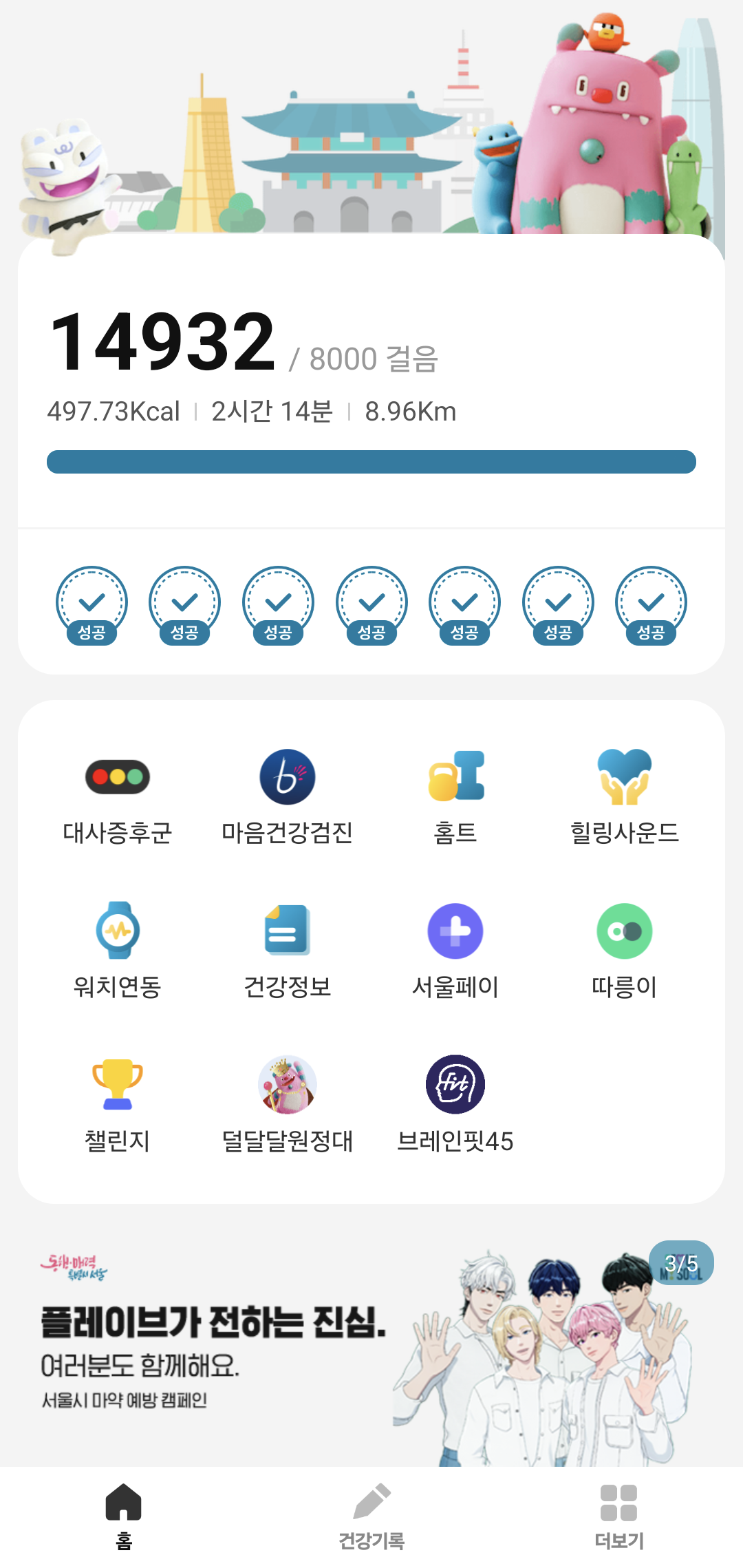Launch the 따릉이 bike shortcut
The width and height of the screenshot is (743, 1568).
pos(624,950)
